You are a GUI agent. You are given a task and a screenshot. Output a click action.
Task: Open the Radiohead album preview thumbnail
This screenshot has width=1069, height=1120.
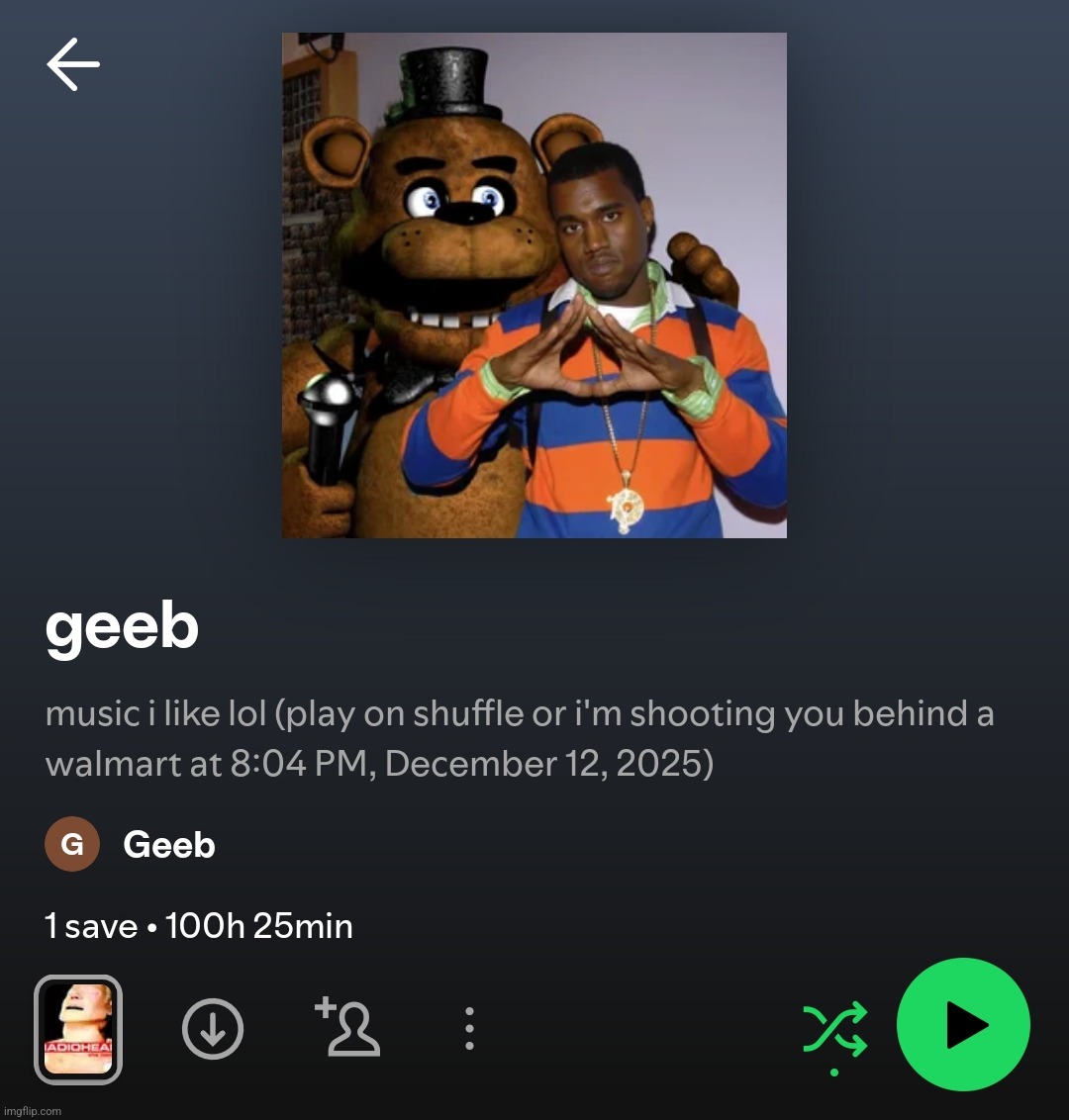tap(78, 1029)
